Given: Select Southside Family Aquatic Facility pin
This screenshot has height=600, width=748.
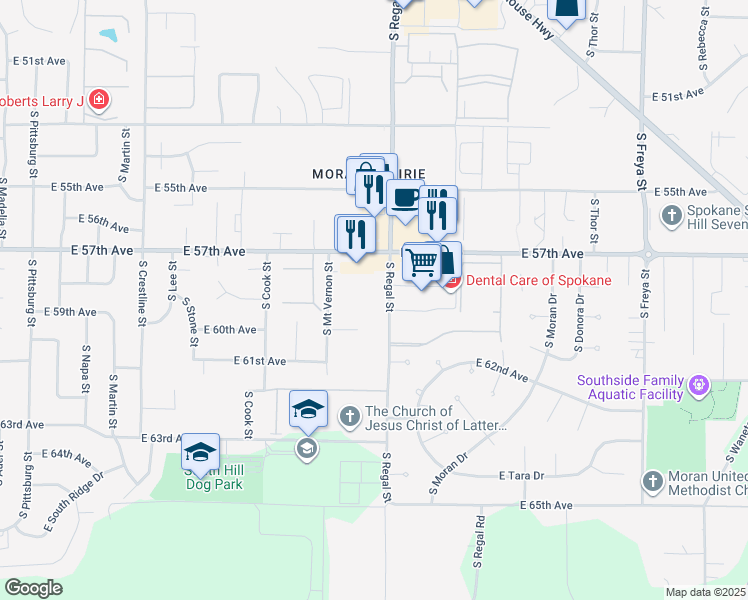Looking at the screenshot, I should pos(699,385).
